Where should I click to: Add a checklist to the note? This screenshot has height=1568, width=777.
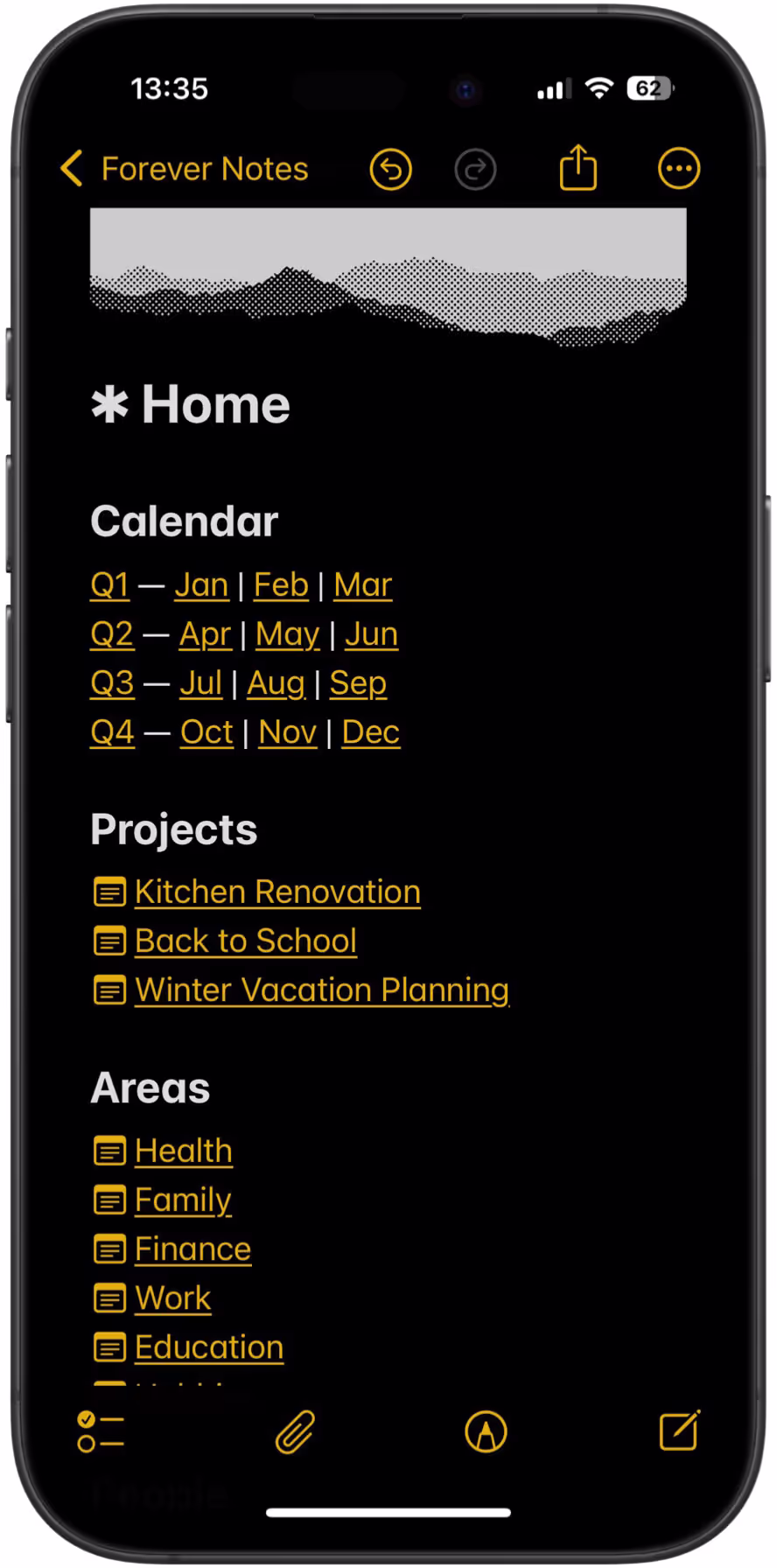[101, 1431]
